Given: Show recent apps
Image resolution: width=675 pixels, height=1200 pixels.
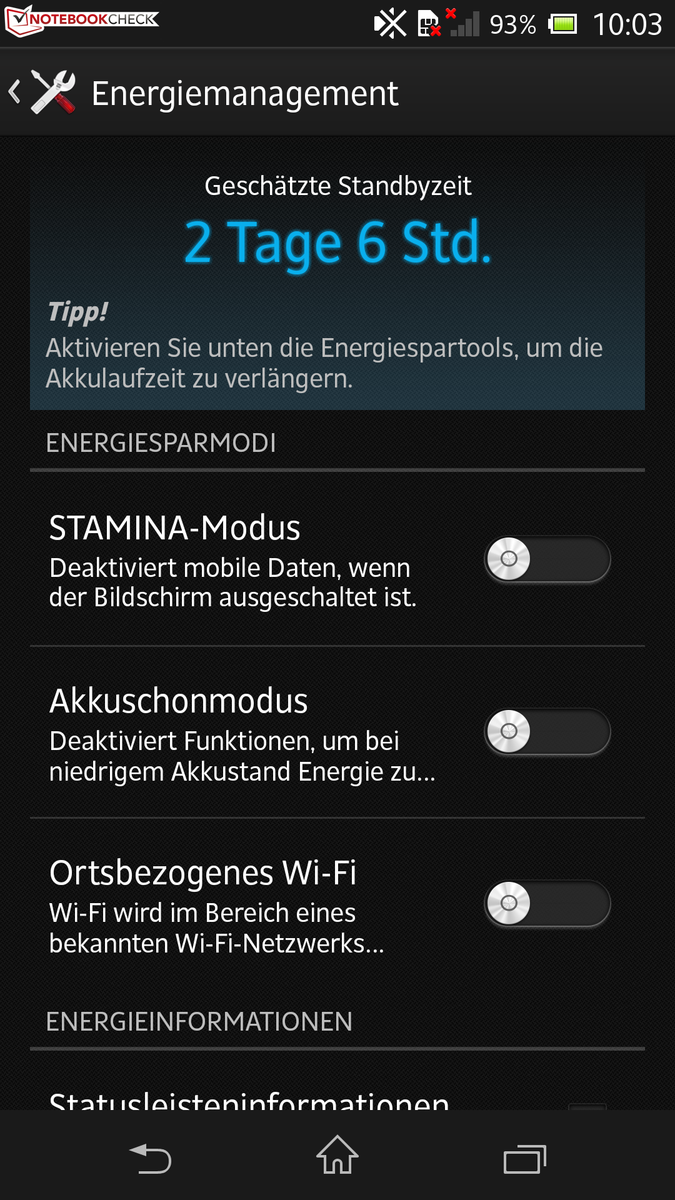Looking at the screenshot, I should (524, 1158).
